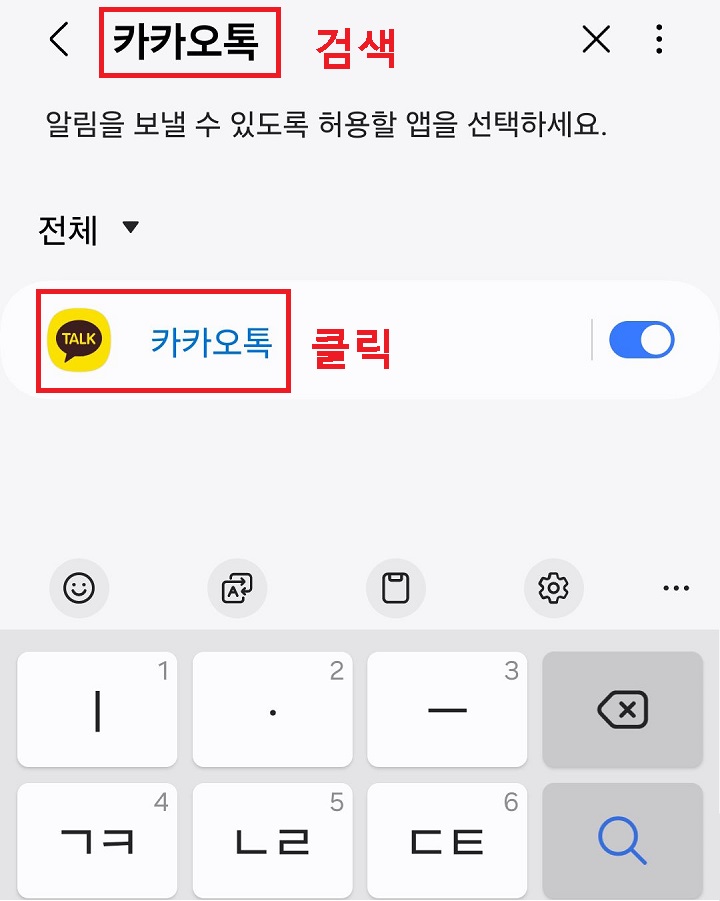The width and height of the screenshot is (720, 901).
Task: Expand more keyboard options with the ellipsis icon
Action: click(676, 588)
